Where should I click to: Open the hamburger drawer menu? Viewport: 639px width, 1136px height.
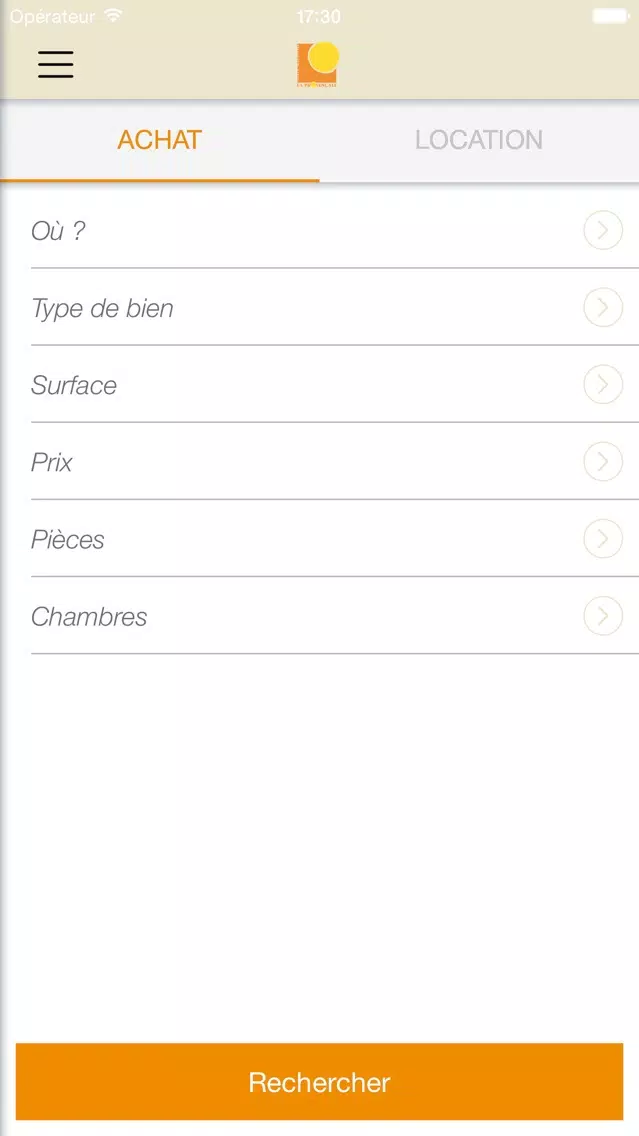(x=56, y=64)
